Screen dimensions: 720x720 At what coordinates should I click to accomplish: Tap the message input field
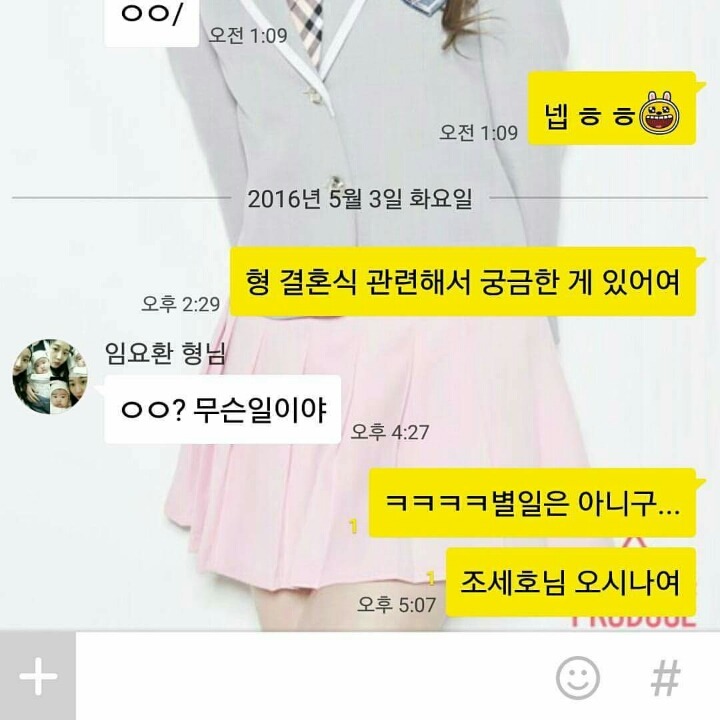pyautogui.click(x=310, y=677)
